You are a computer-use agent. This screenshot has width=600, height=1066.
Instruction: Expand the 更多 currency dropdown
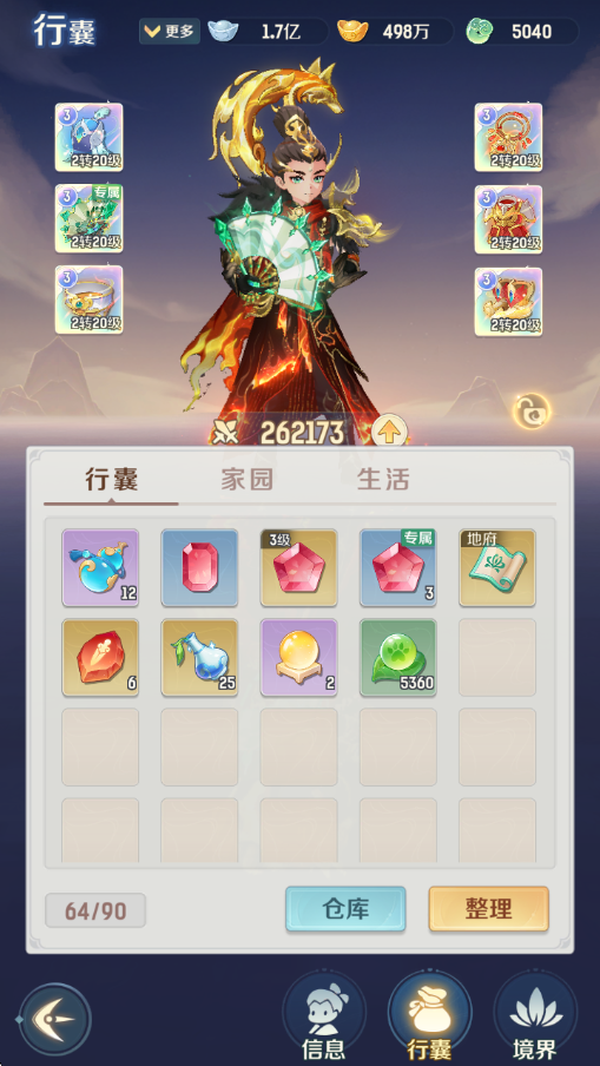point(169,31)
